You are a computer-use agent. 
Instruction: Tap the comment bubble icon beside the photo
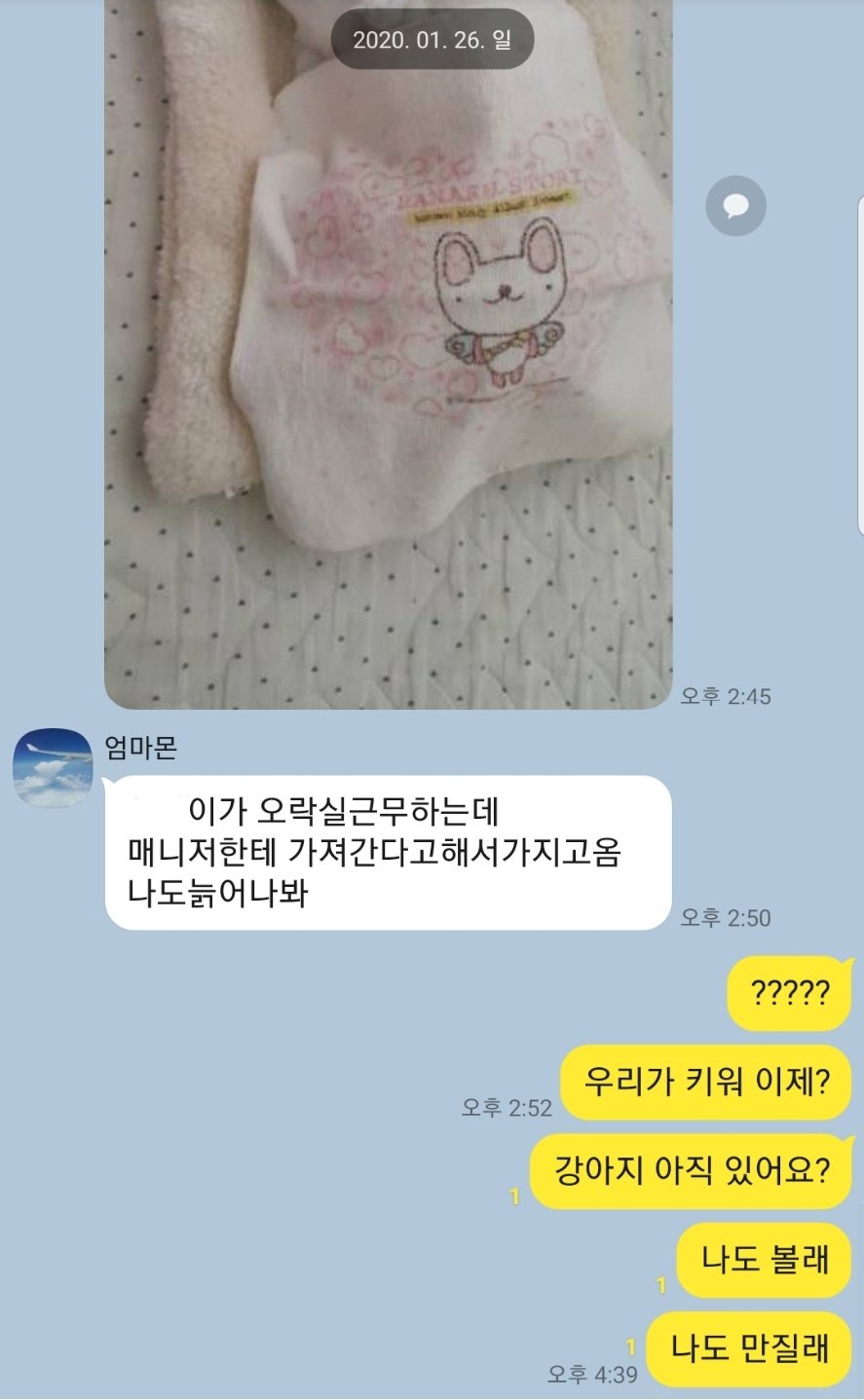(735, 205)
